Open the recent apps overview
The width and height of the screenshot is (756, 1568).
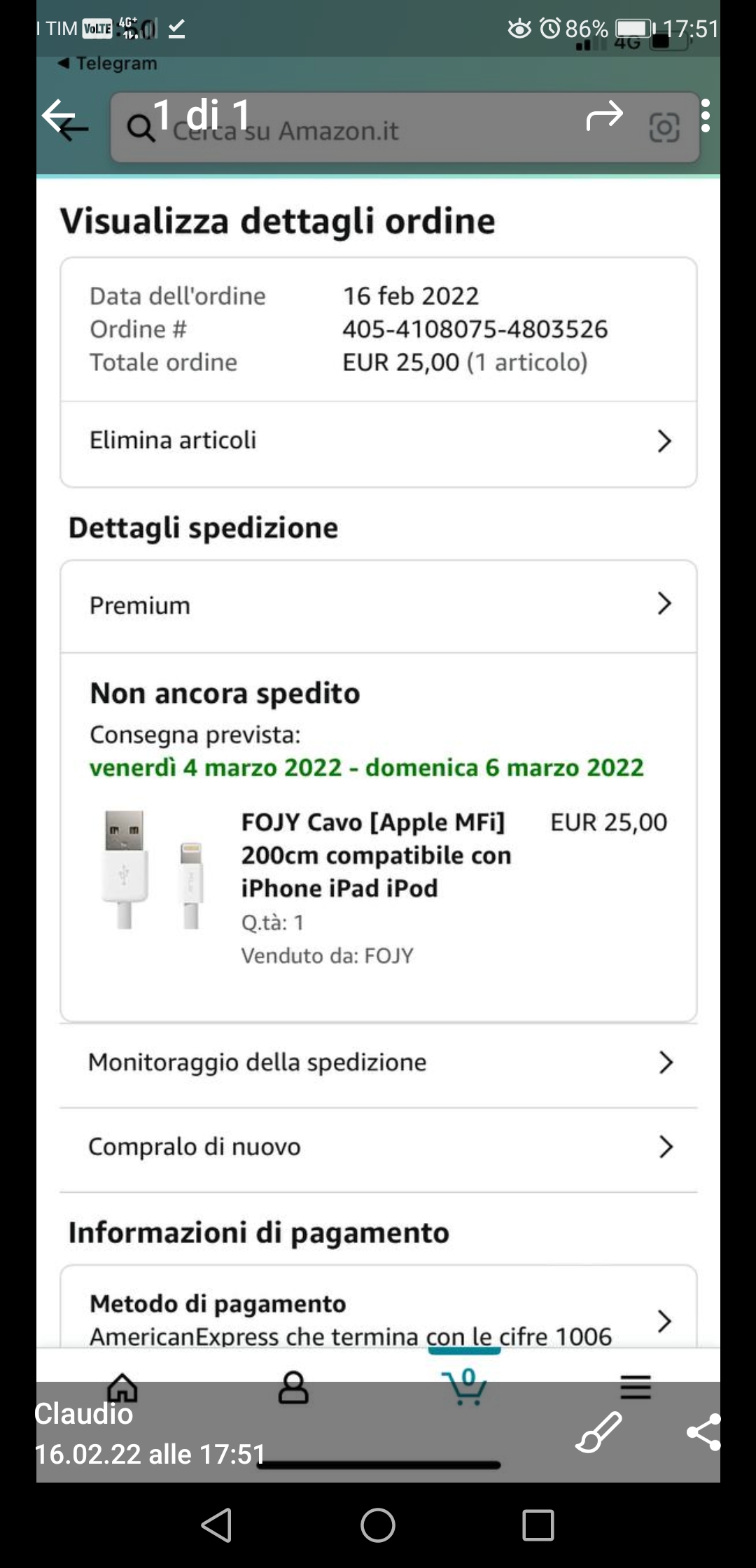[x=538, y=1525]
